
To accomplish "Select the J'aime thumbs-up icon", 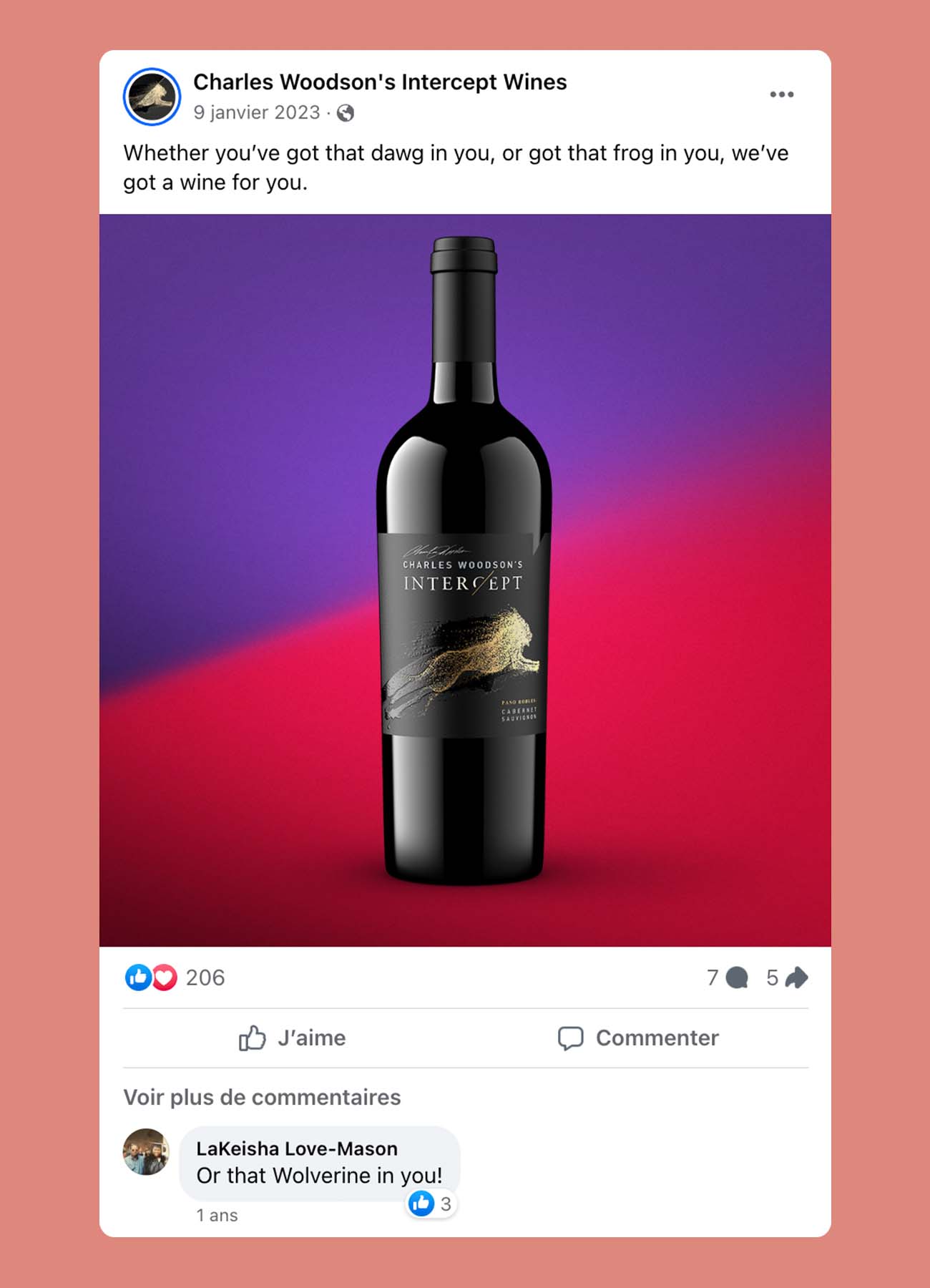I will pos(253,1038).
